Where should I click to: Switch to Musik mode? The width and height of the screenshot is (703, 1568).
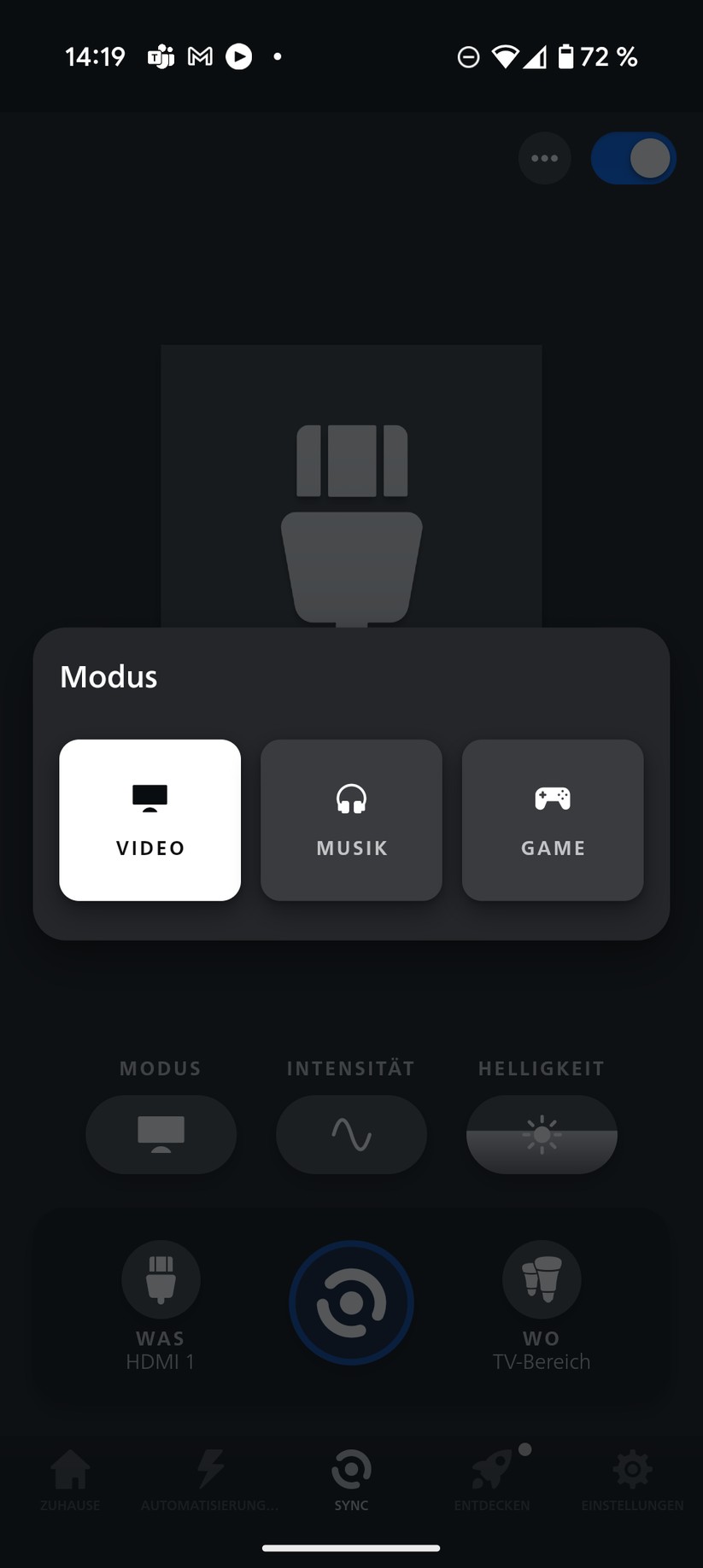pos(351,820)
